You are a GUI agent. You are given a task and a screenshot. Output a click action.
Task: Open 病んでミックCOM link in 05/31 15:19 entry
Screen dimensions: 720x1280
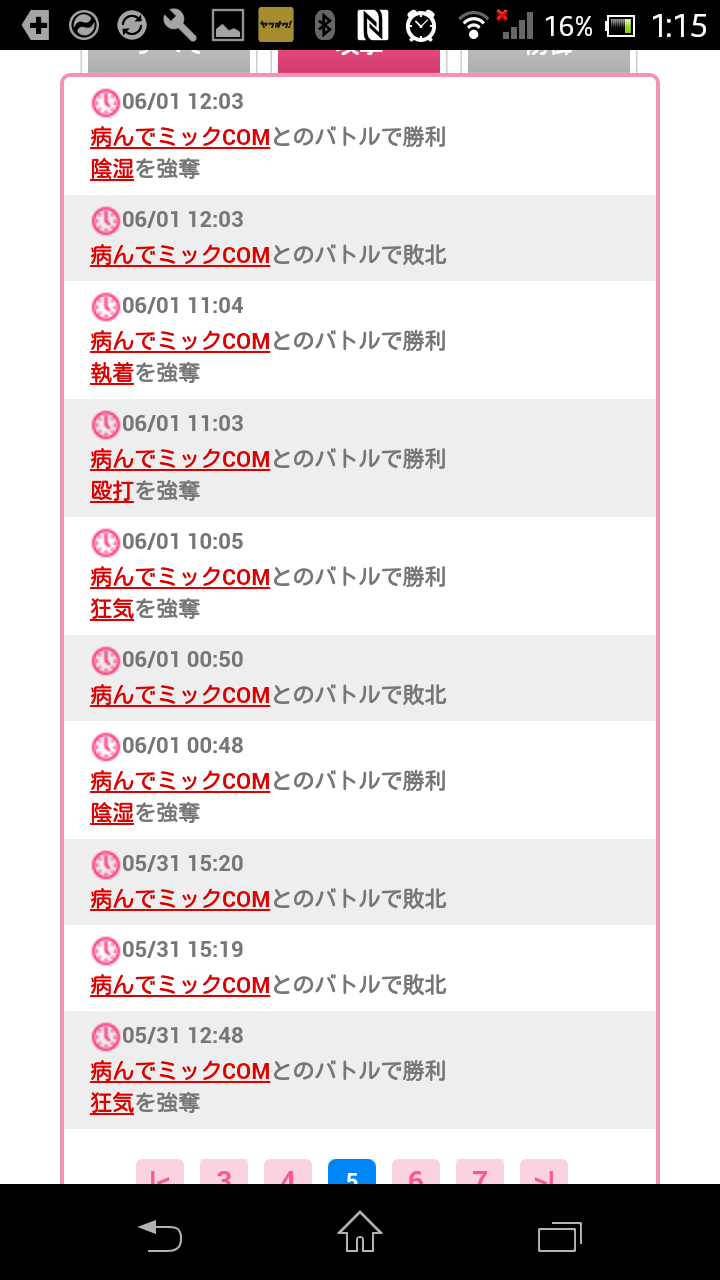click(x=180, y=985)
